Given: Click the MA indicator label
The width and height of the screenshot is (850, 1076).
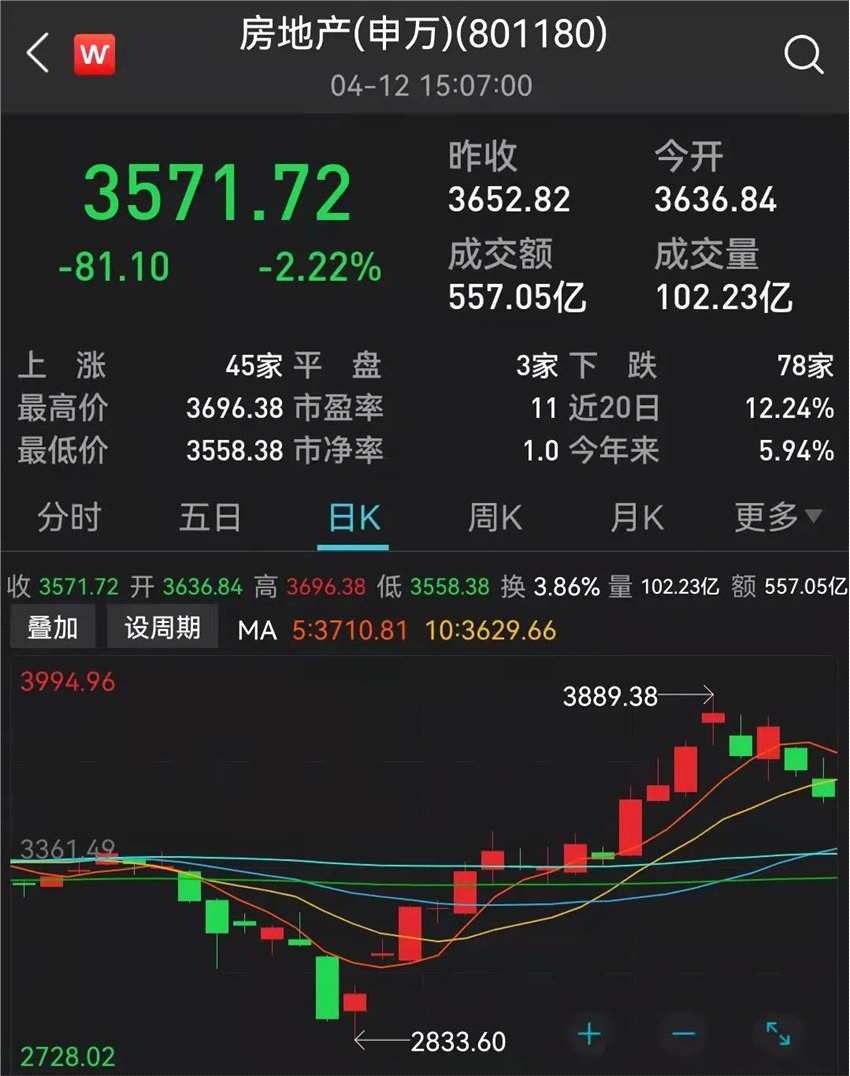Looking at the screenshot, I should coord(256,630).
